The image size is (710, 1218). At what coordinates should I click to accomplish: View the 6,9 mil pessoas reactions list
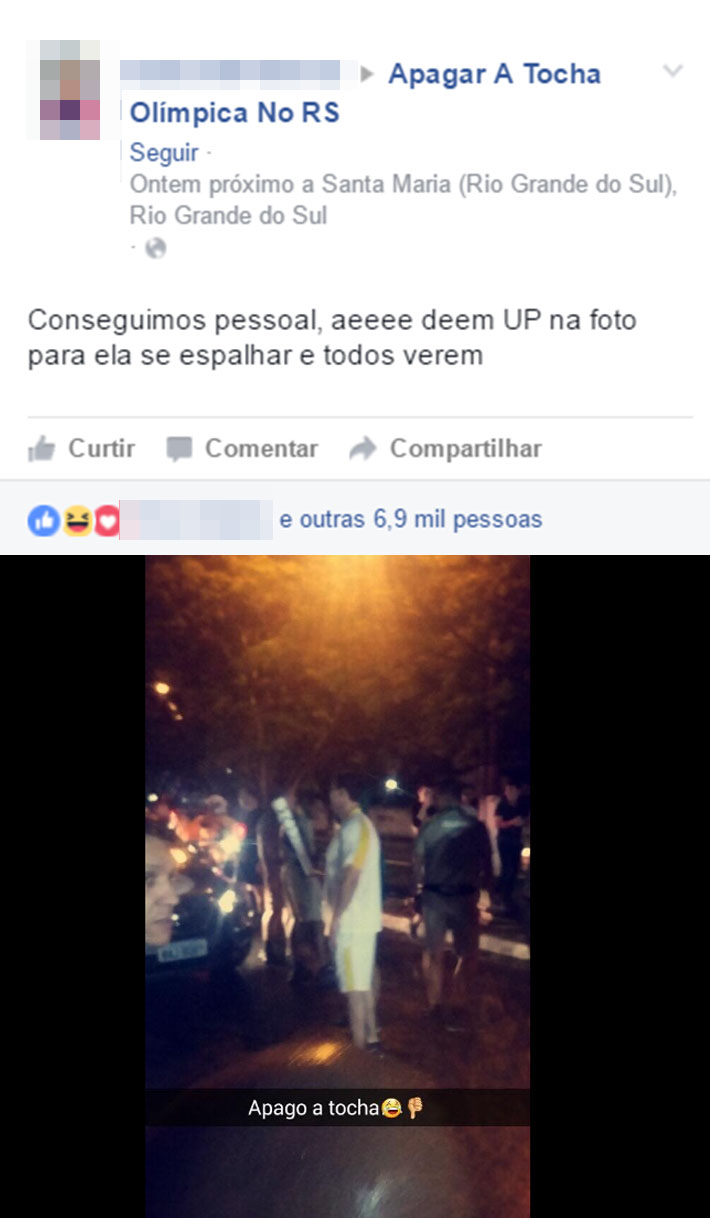(410, 520)
